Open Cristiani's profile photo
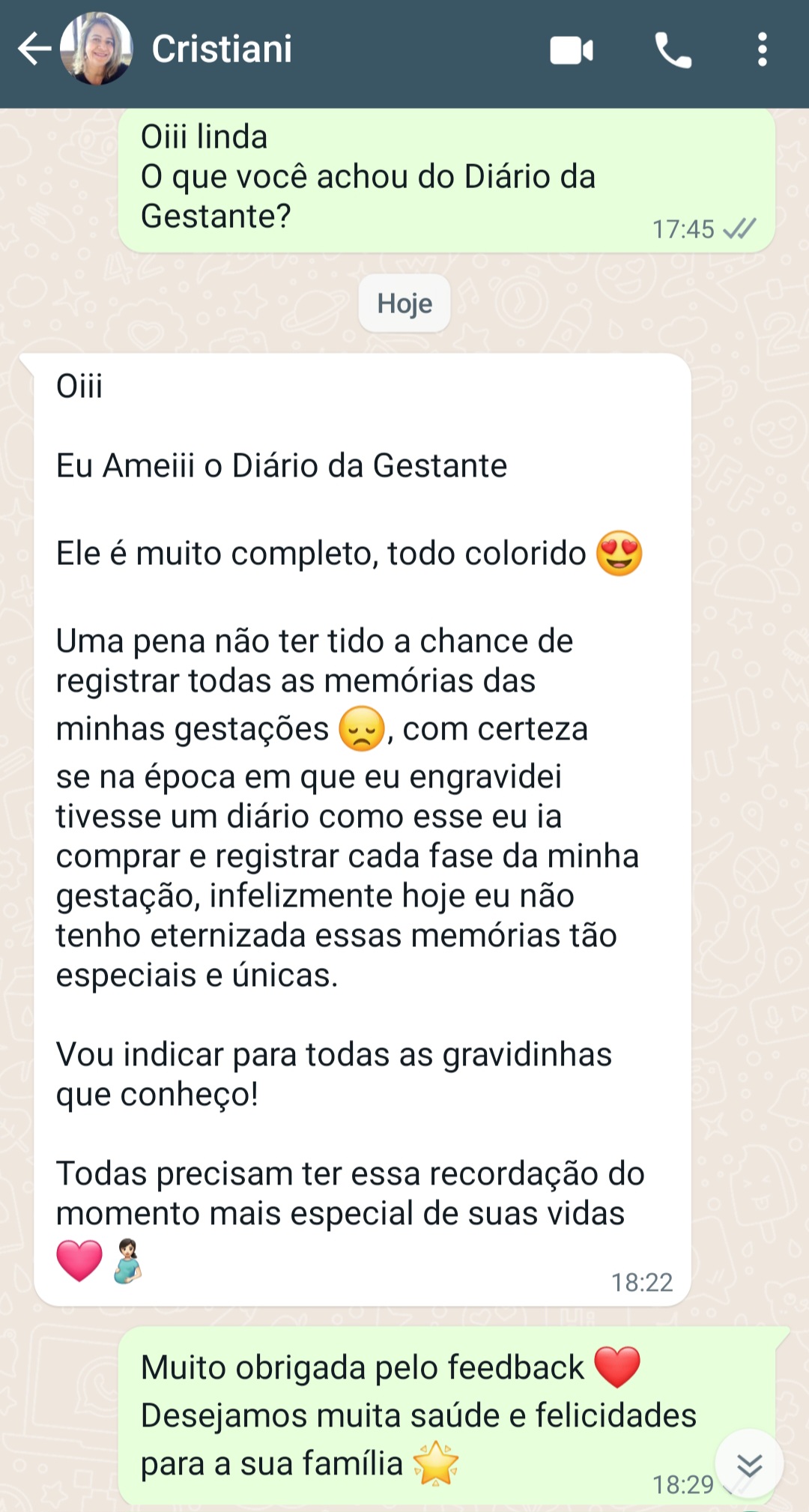This screenshot has height=1512, width=809. pos(97,49)
